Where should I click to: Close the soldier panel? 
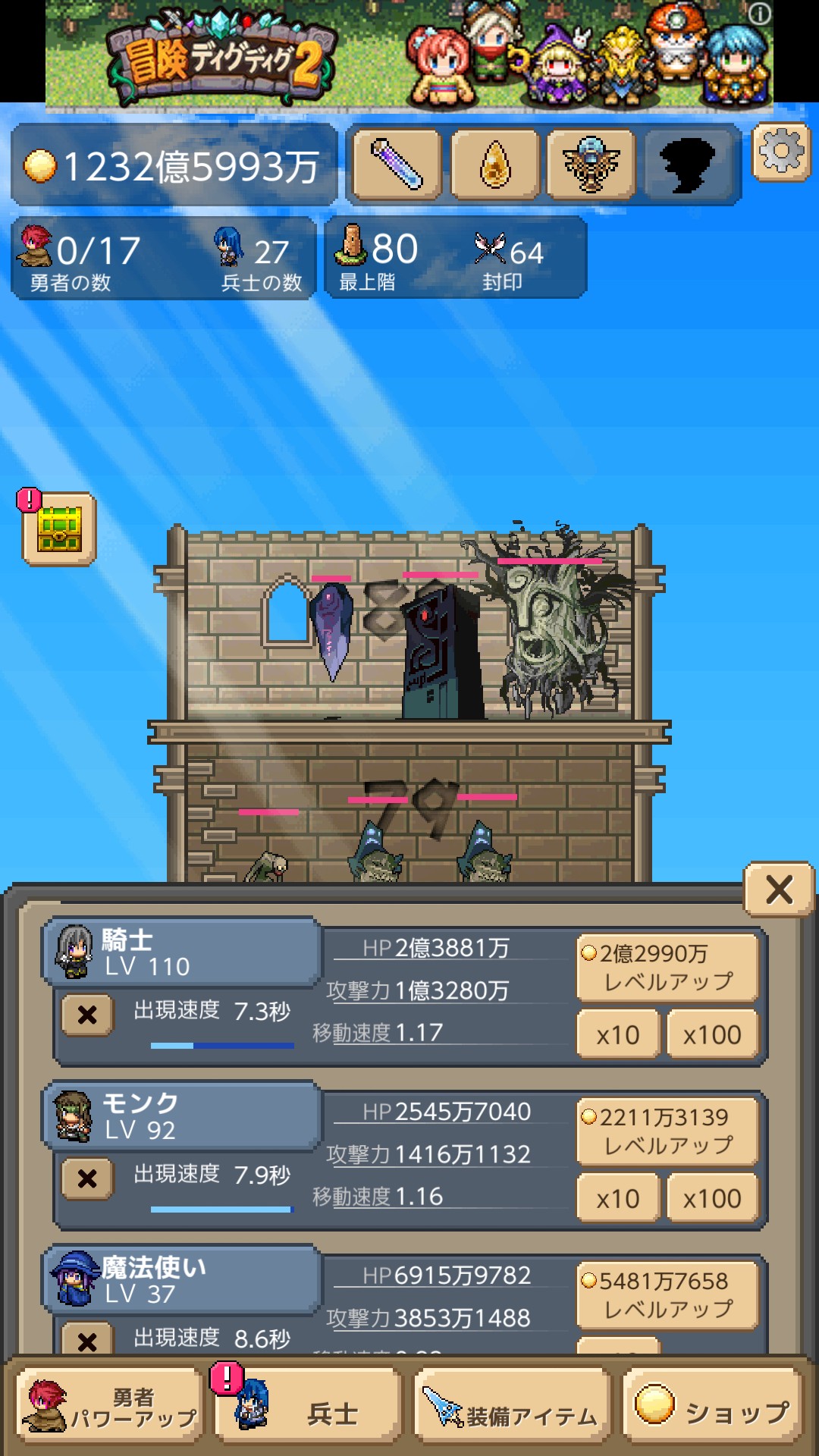(x=779, y=889)
